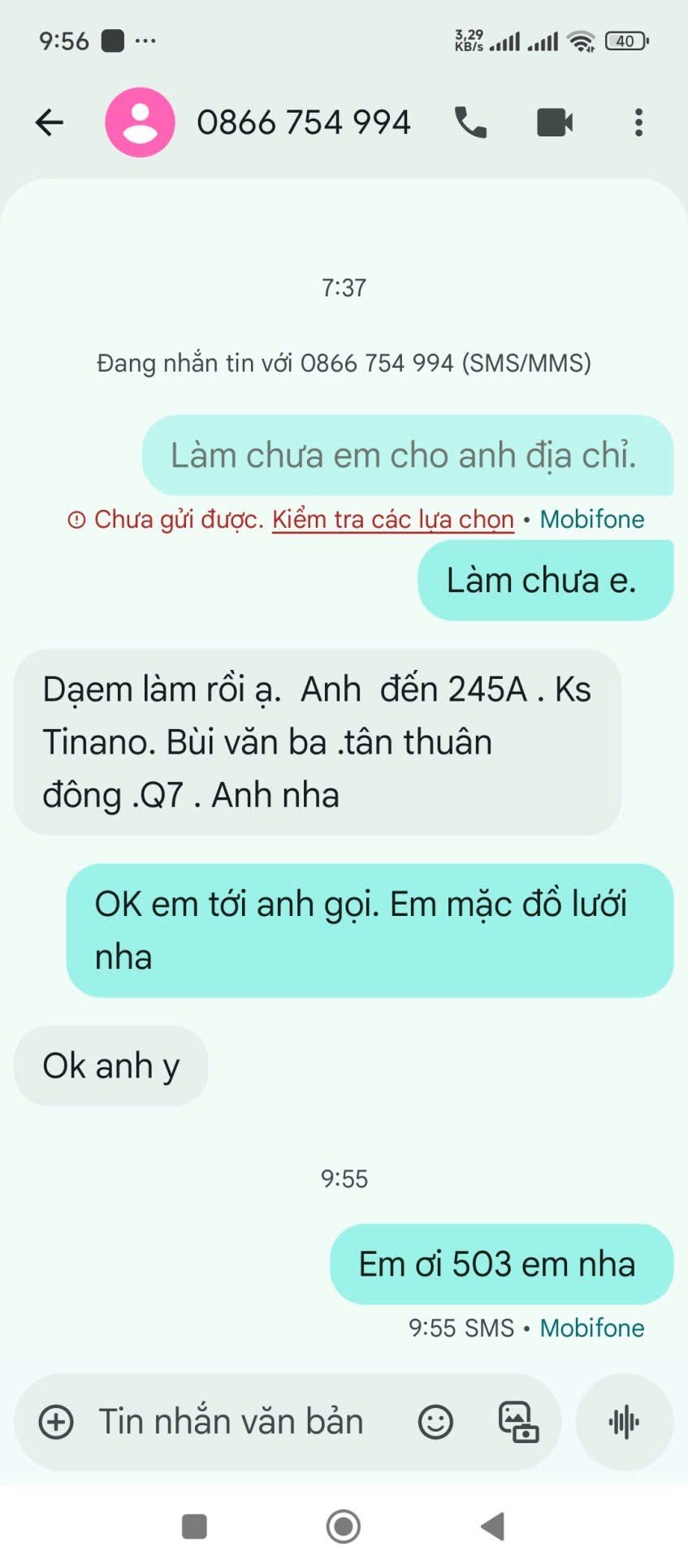Go back to the conversations list
The image size is (688, 1568).
point(50,123)
